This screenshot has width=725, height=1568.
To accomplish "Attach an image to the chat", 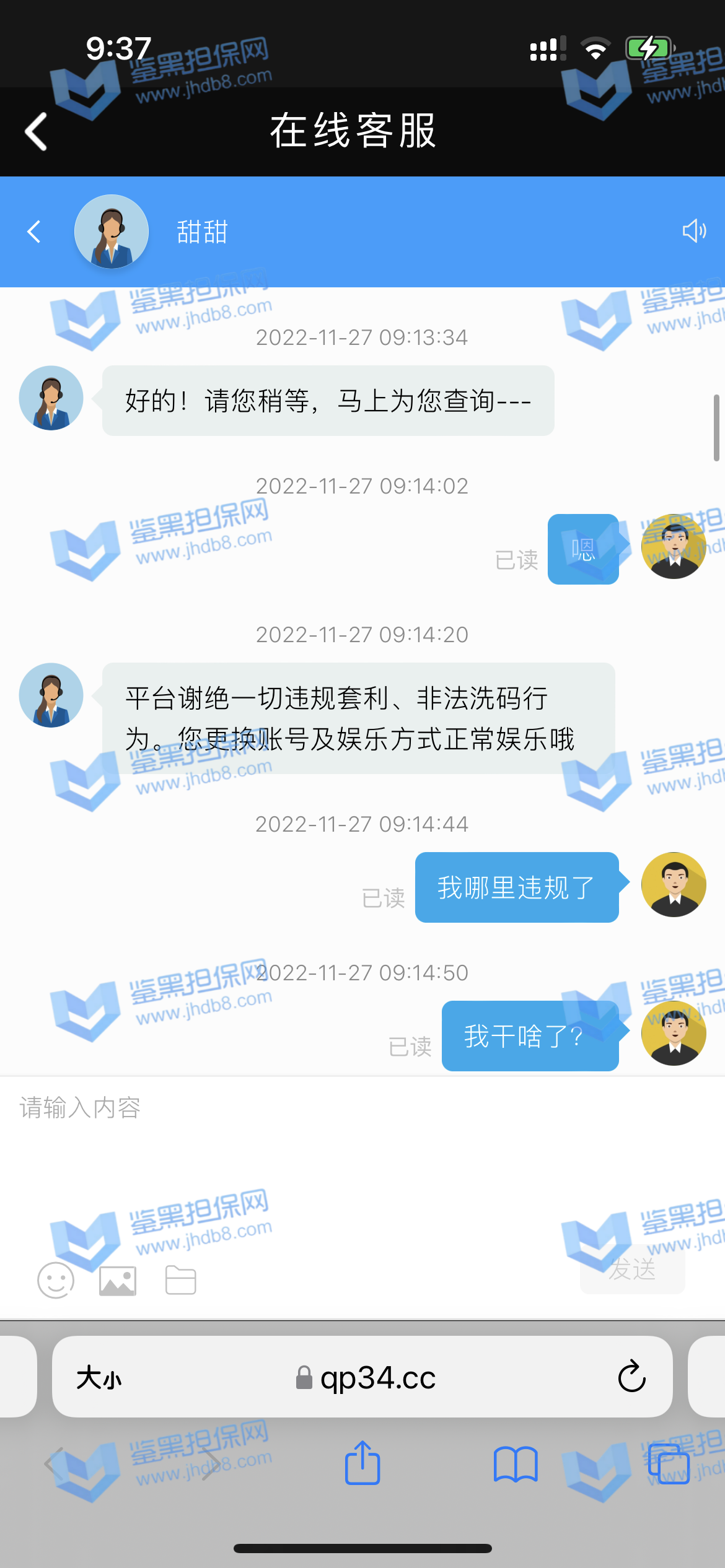I will point(118,1281).
